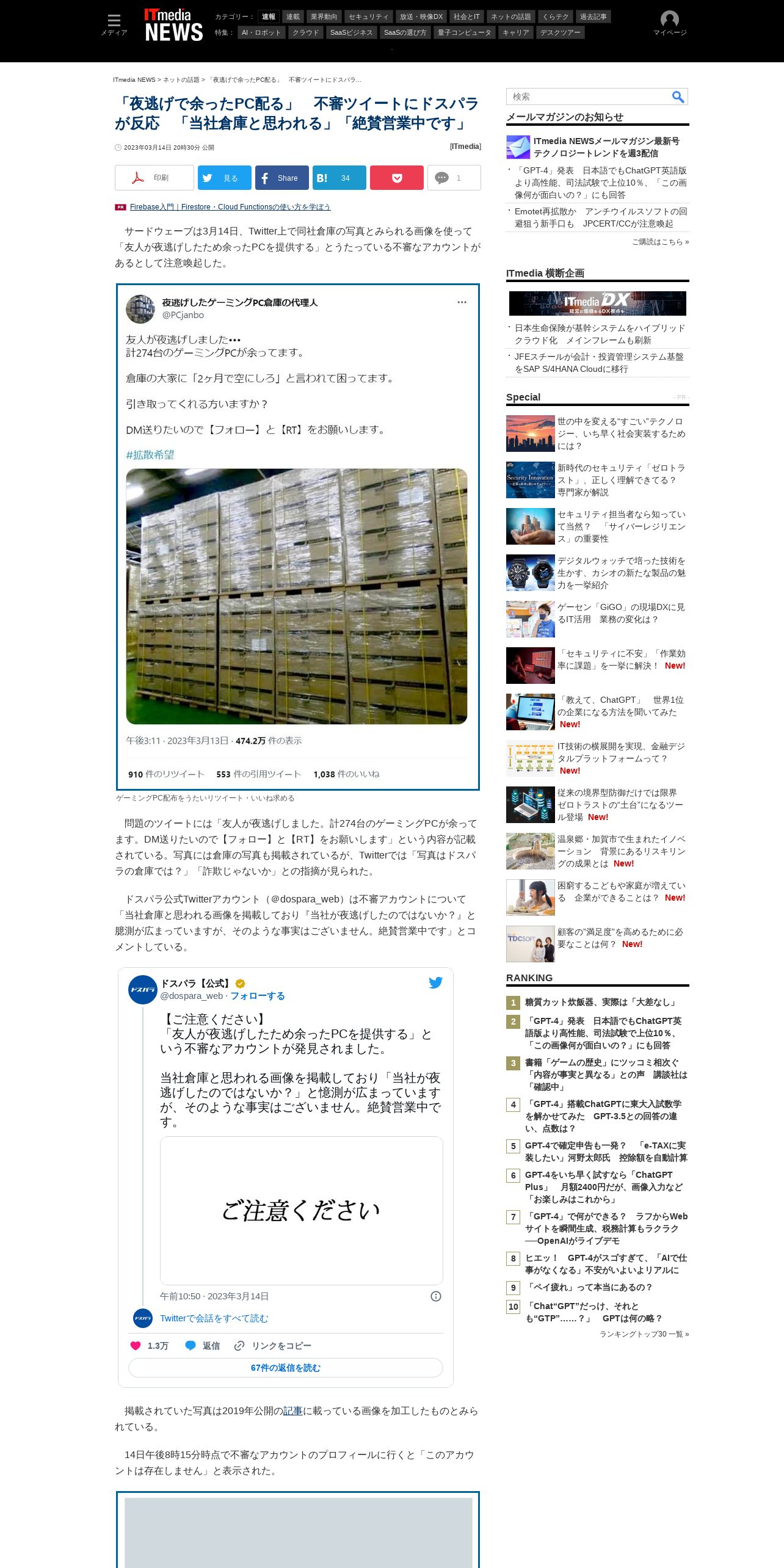Share article on Facebook
Image resolution: width=784 pixels, height=1568 pixels.
click(281, 178)
